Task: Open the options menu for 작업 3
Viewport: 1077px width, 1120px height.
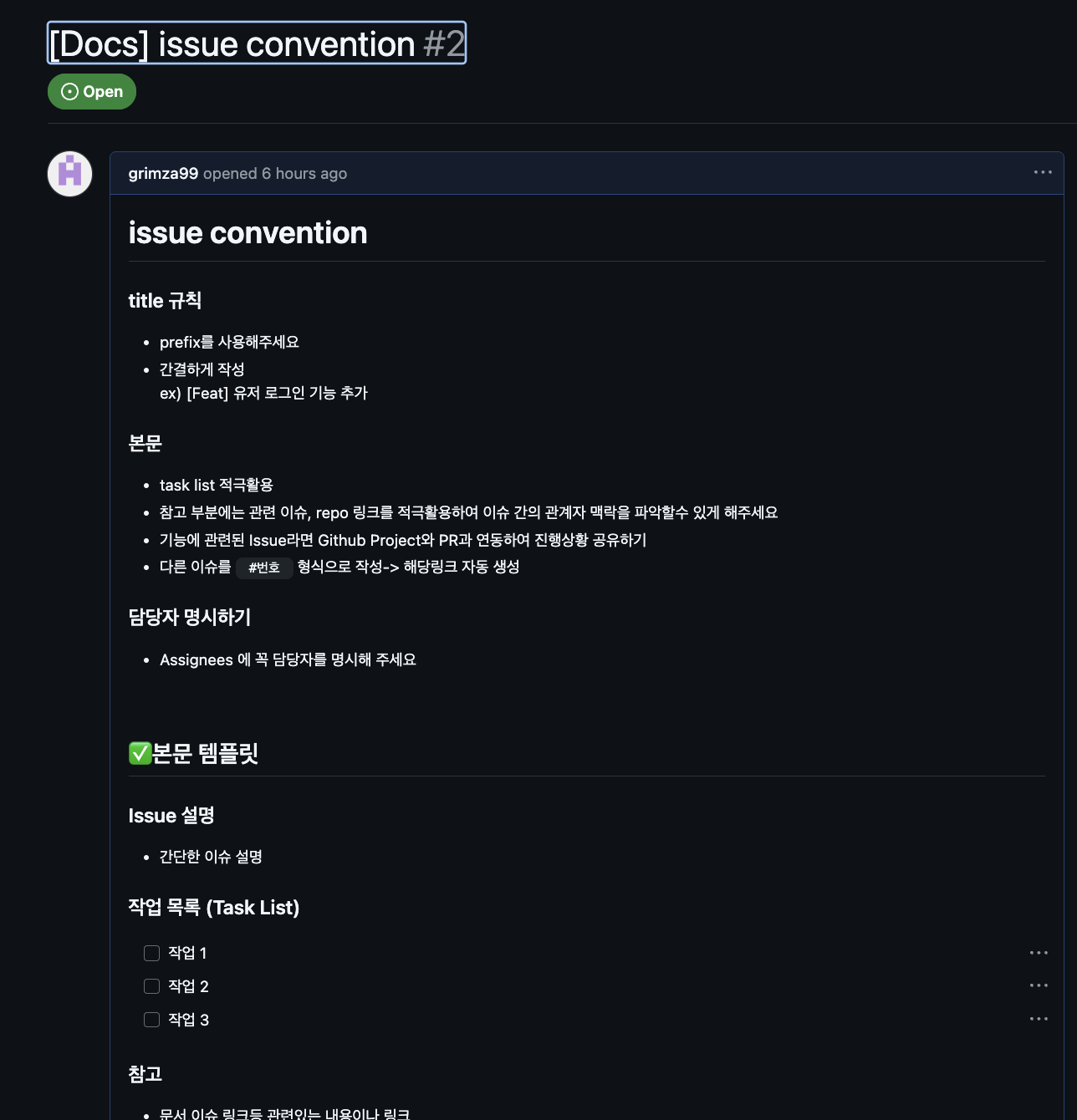Action: [x=1039, y=1019]
